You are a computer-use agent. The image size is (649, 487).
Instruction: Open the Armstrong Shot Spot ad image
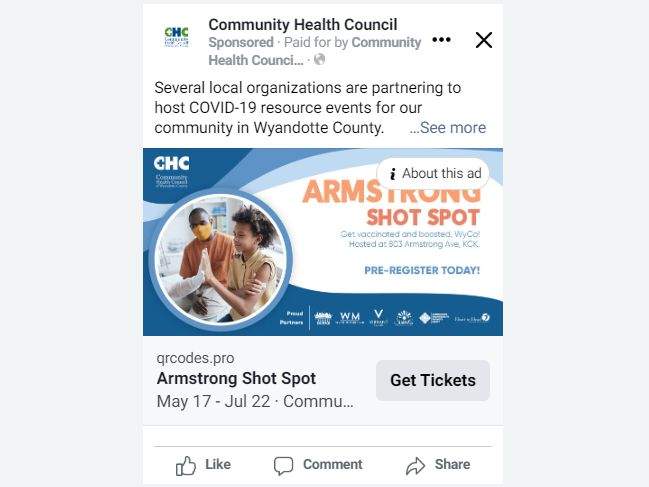click(322, 260)
